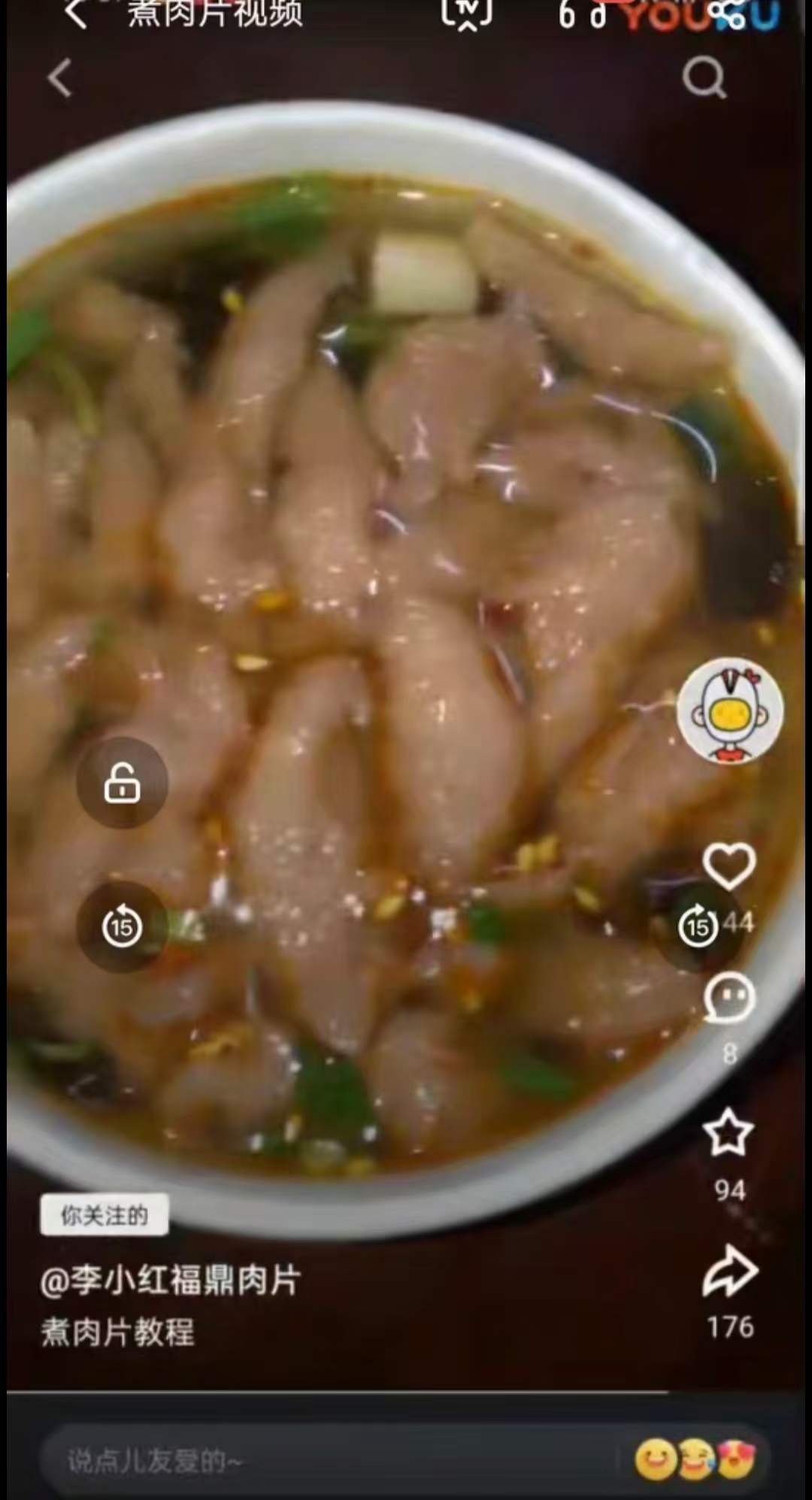Fast-forward the video 15 seconds

coord(698,926)
